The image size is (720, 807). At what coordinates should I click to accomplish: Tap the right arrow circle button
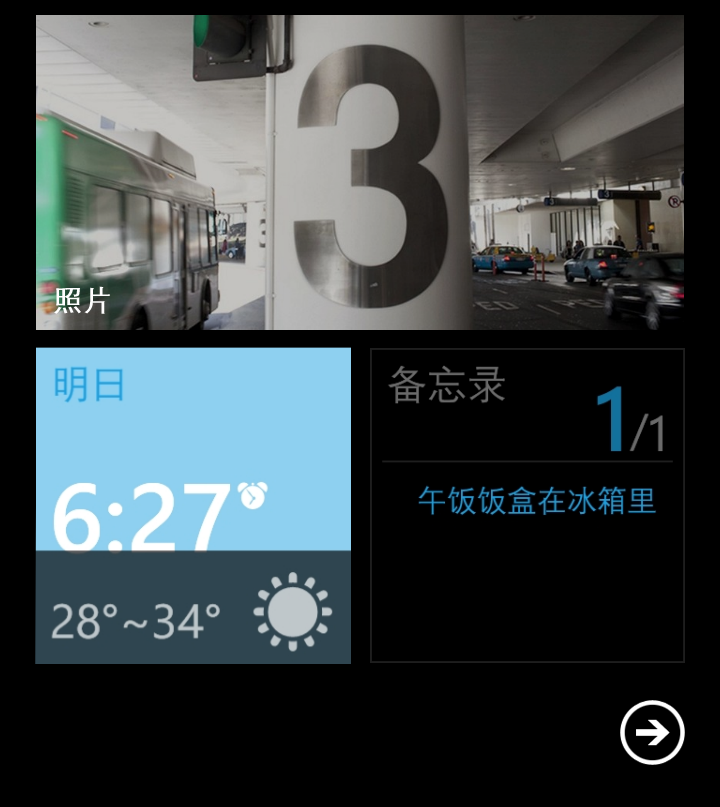click(652, 732)
